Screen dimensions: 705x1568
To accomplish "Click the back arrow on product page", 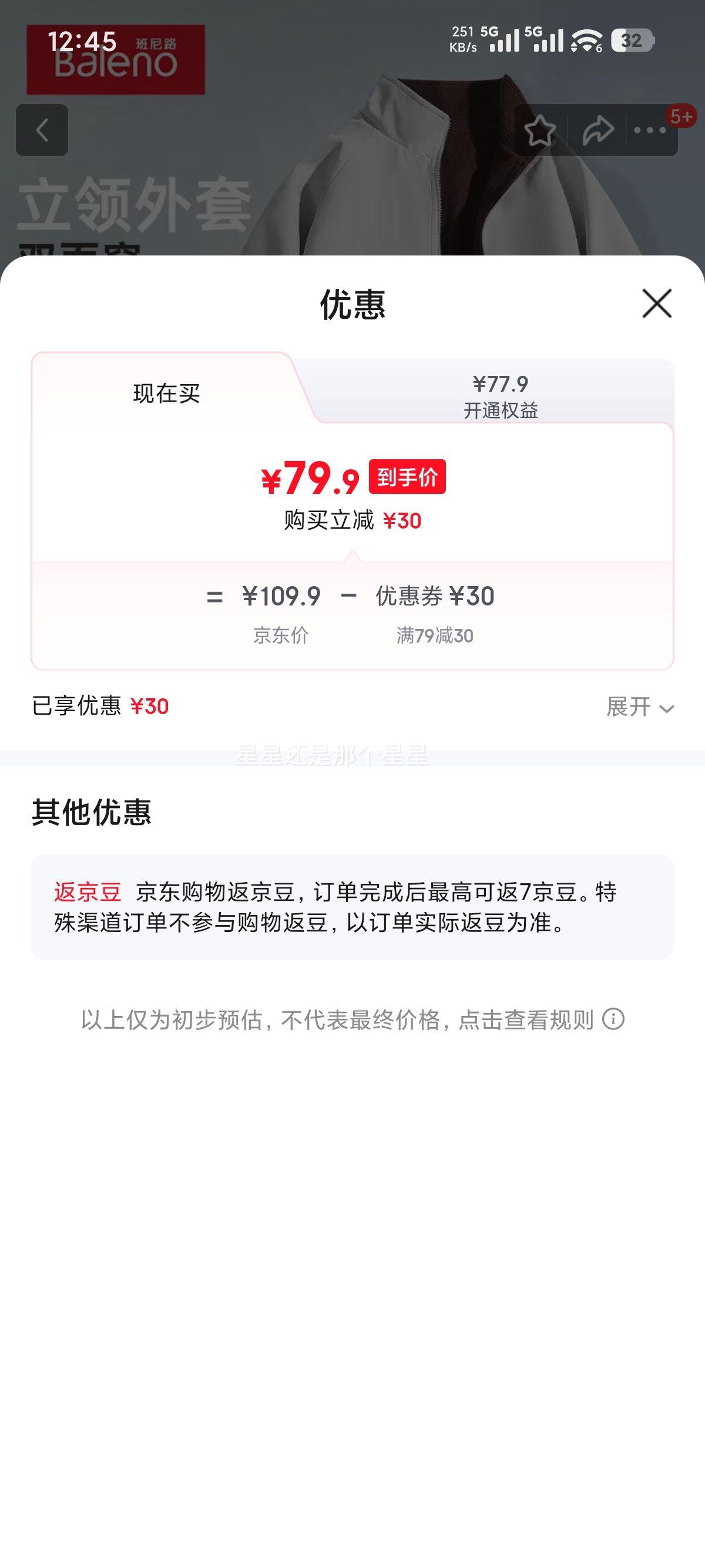I will tap(41, 131).
